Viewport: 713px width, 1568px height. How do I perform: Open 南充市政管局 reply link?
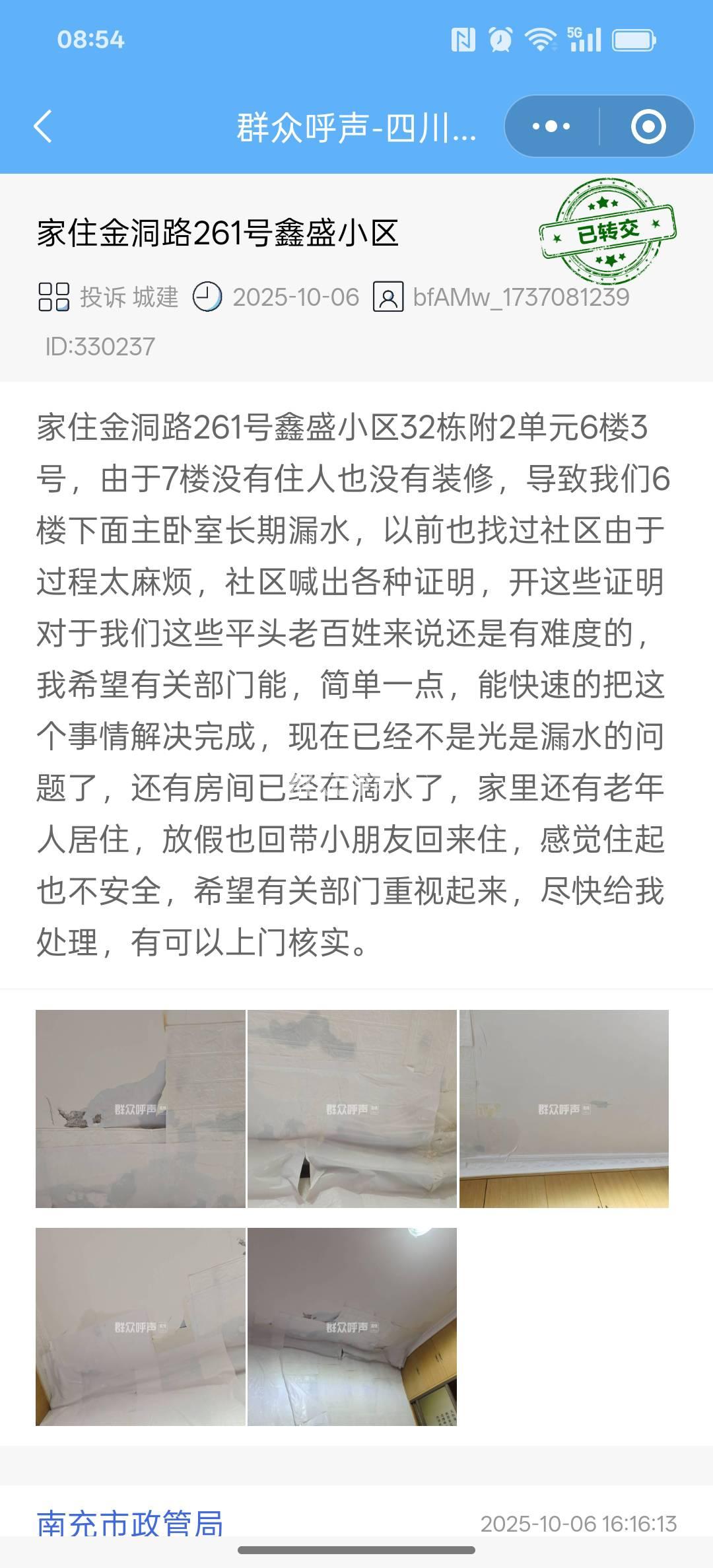[130, 1523]
